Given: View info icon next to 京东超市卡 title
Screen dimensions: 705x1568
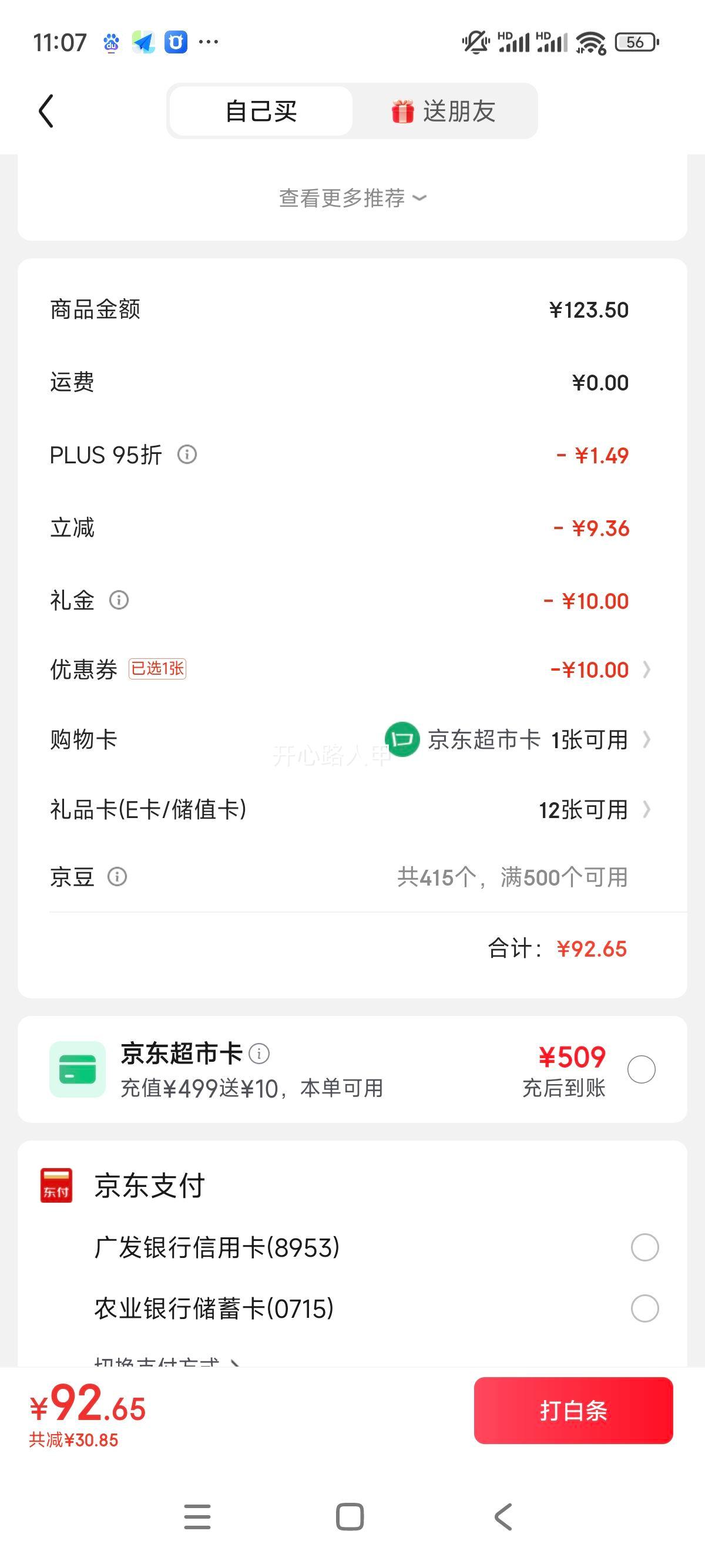Looking at the screenshot, I should tap(259, 1054).
